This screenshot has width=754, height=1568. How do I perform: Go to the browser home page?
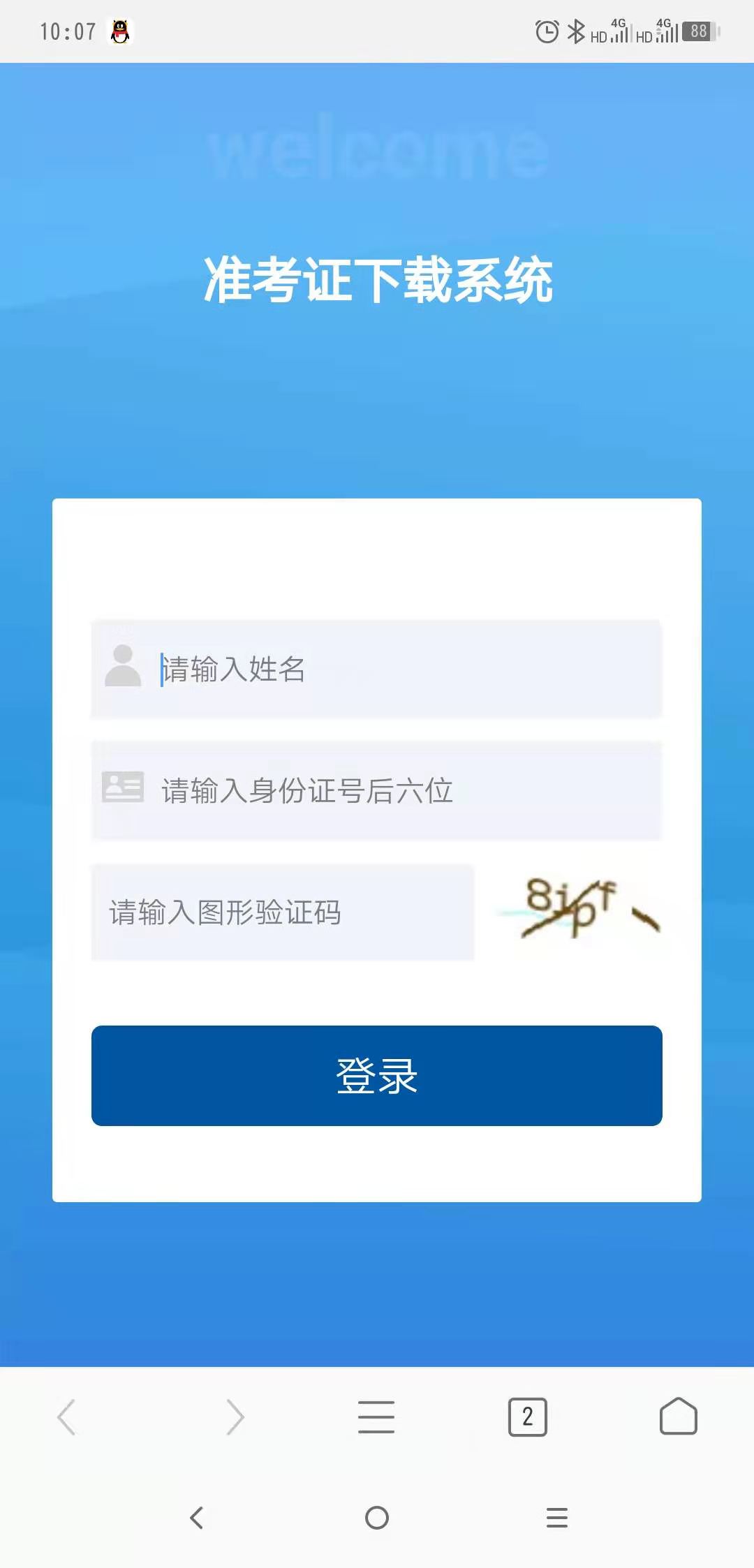pos(678,1417)
